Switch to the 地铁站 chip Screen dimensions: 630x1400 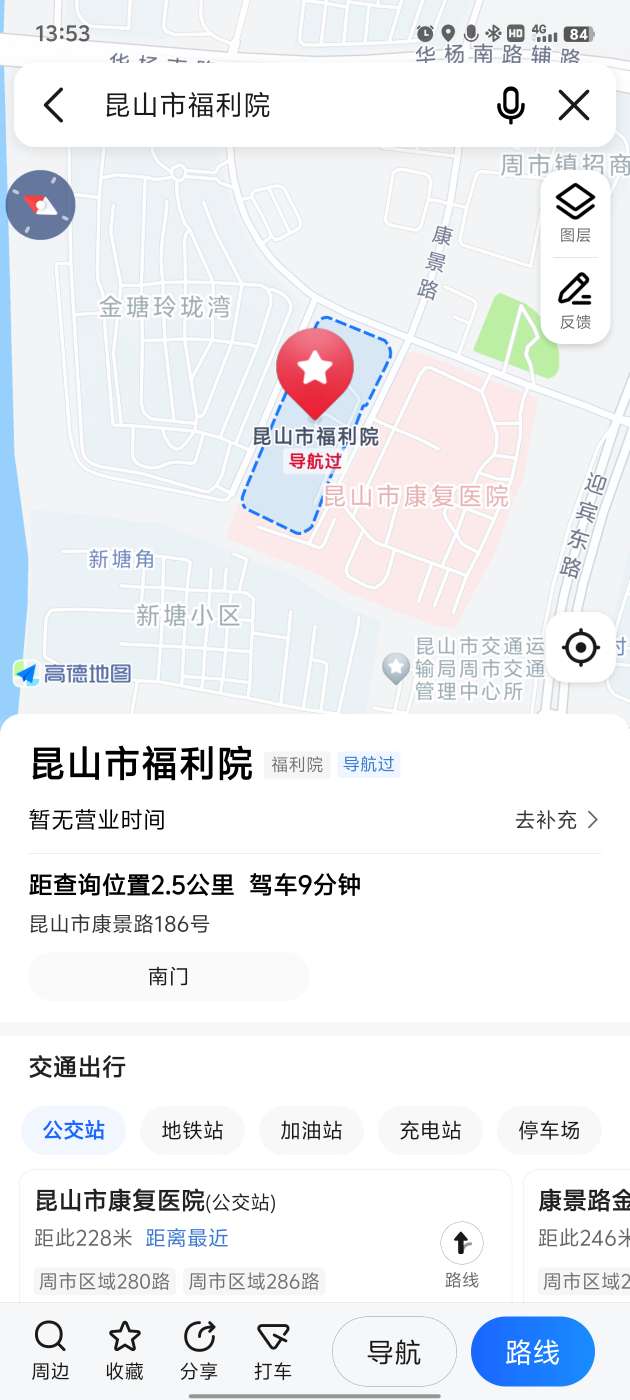[x=192, y=1131]
